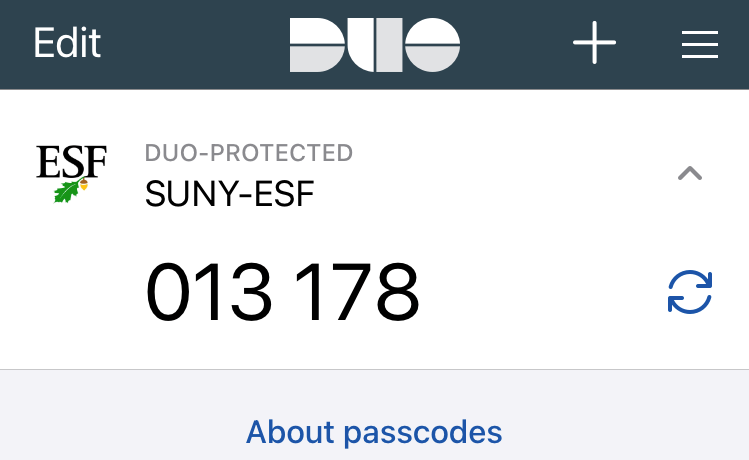Collapse the SUNY-ESF account chevron
Screen dimensions: 749x460
[689, 173]
